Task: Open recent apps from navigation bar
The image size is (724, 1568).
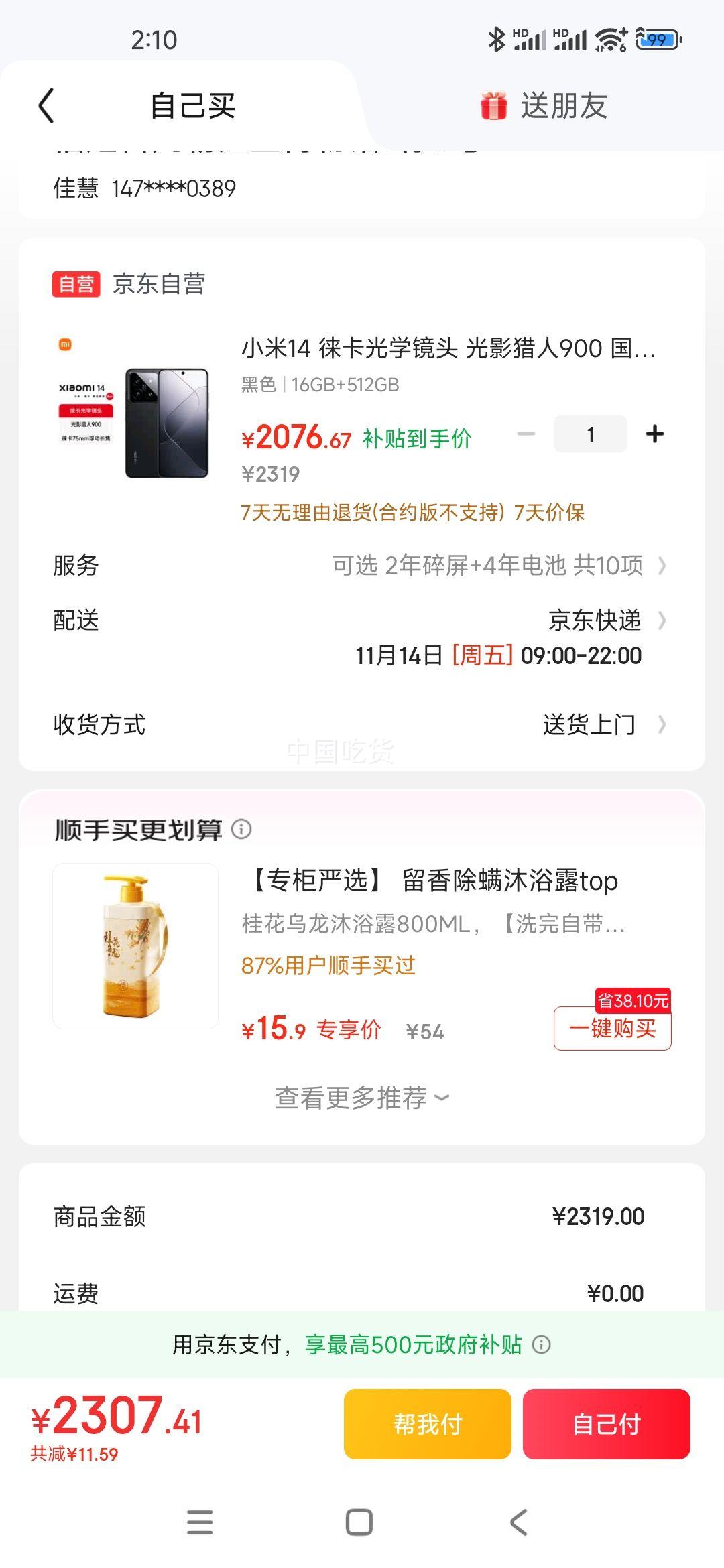Action: click(200, 1522)
